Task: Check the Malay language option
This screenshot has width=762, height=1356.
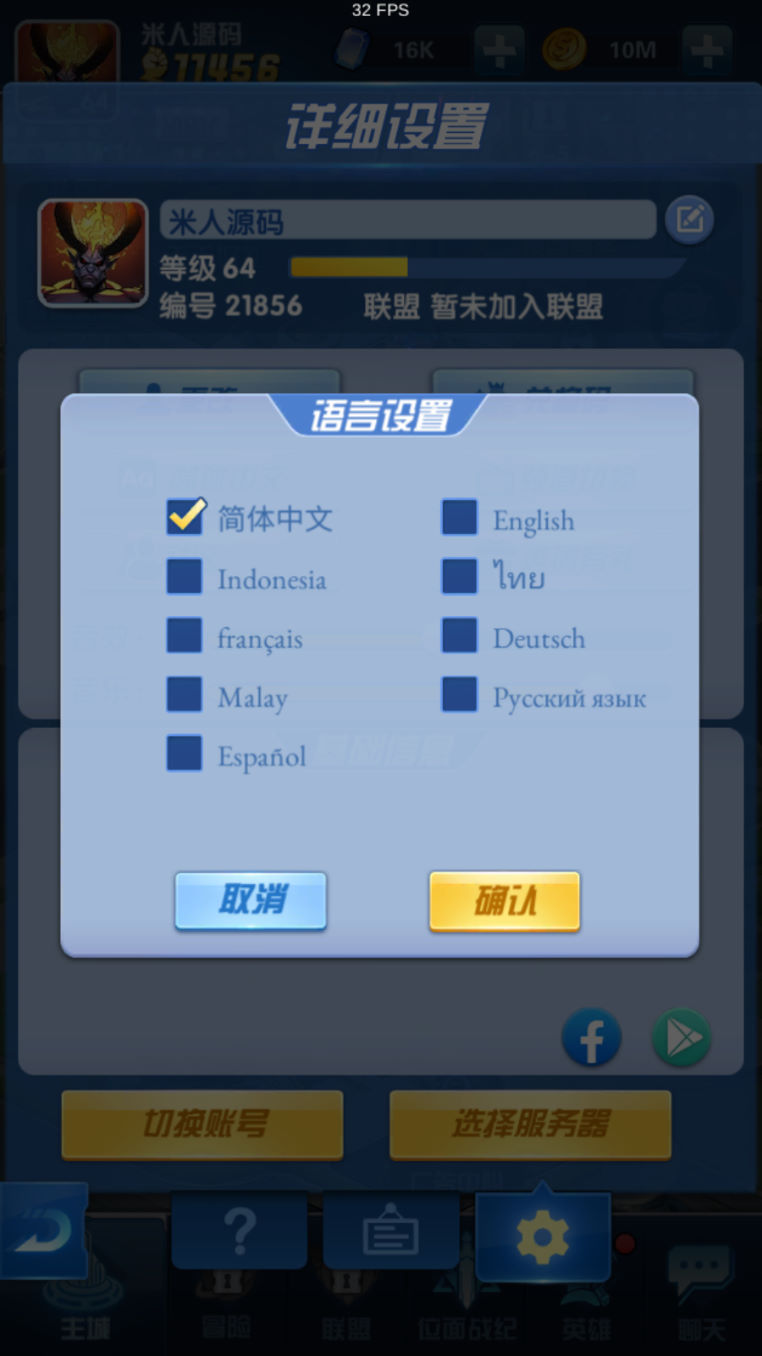Action: tap(185, 695)
